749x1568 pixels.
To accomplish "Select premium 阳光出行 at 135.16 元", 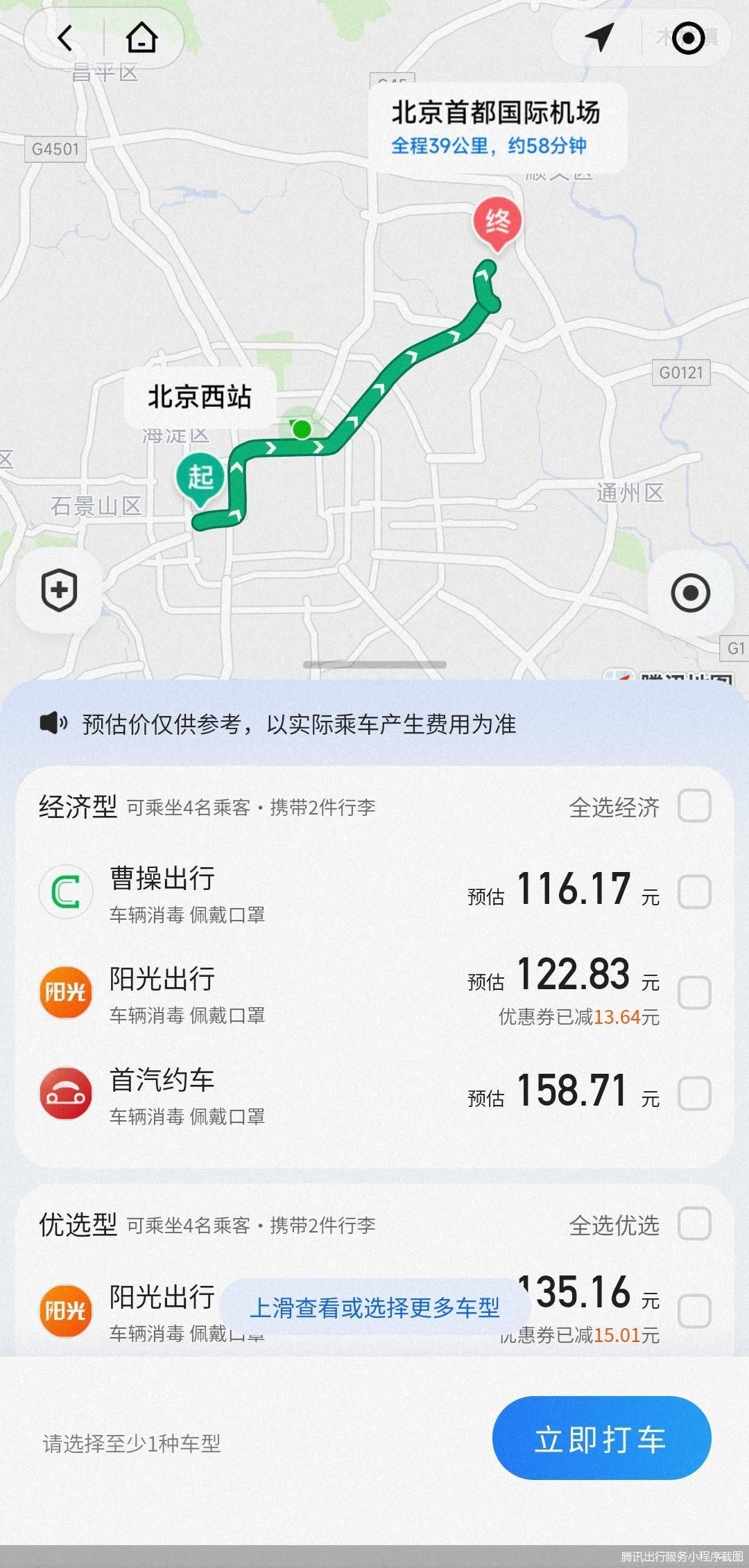I will click(x=694, y=1312).
